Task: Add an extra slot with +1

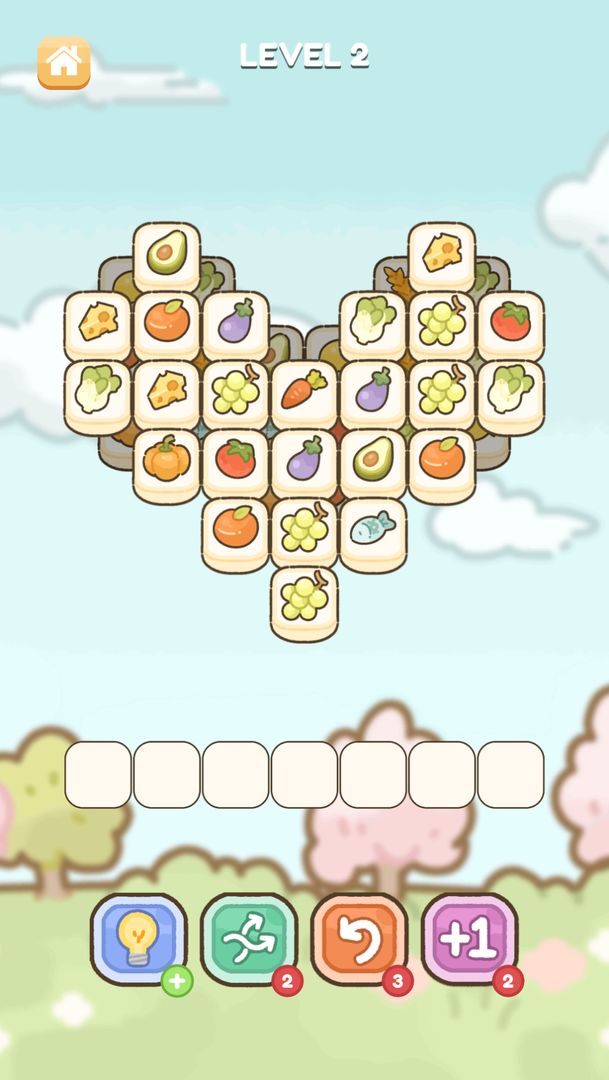Action: point(469,940)
